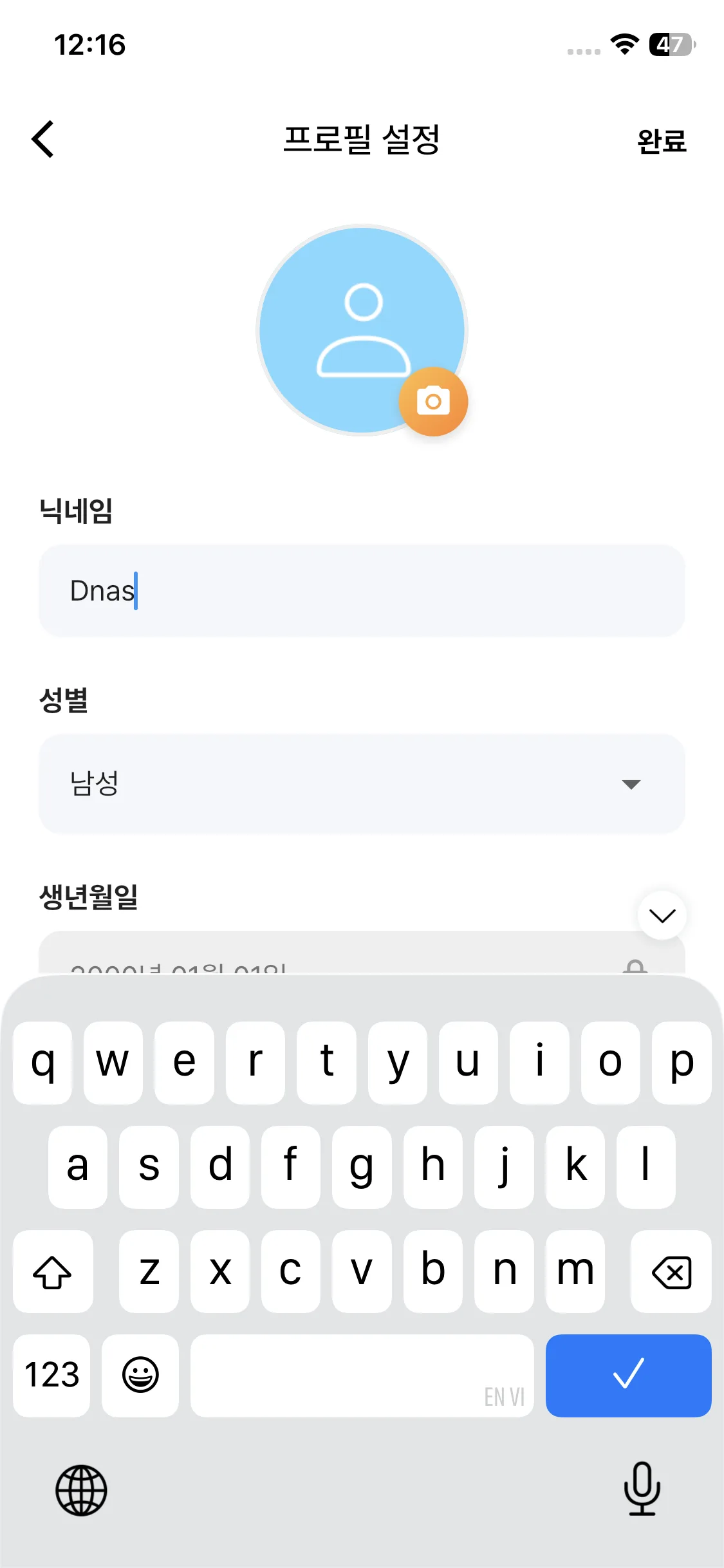Confirm input with the blue checkmark key
This screenshot has height=1568, width=724.
pos(628,1376)
